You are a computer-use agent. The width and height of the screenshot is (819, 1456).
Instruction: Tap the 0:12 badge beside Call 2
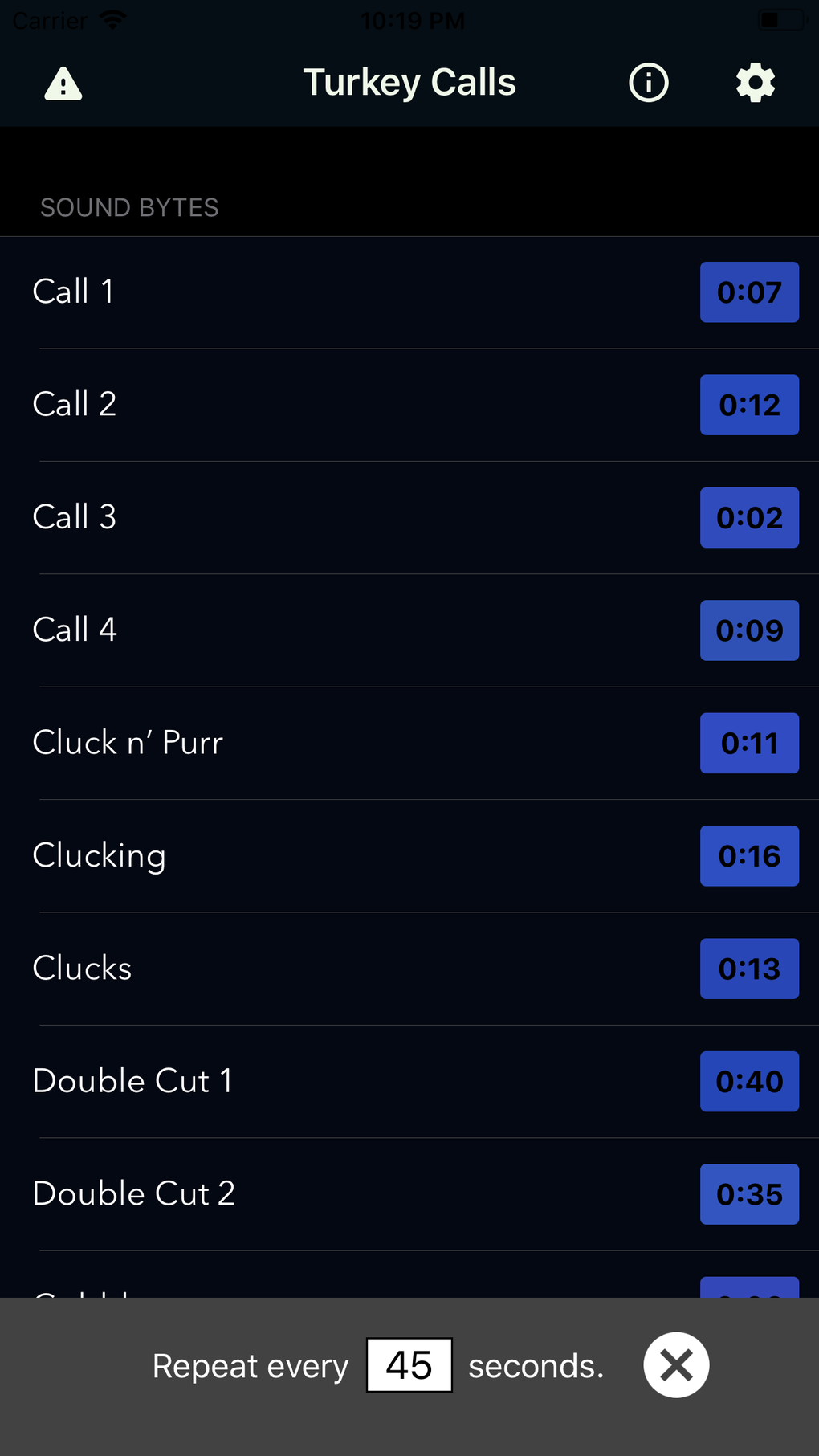click(748, 405)
